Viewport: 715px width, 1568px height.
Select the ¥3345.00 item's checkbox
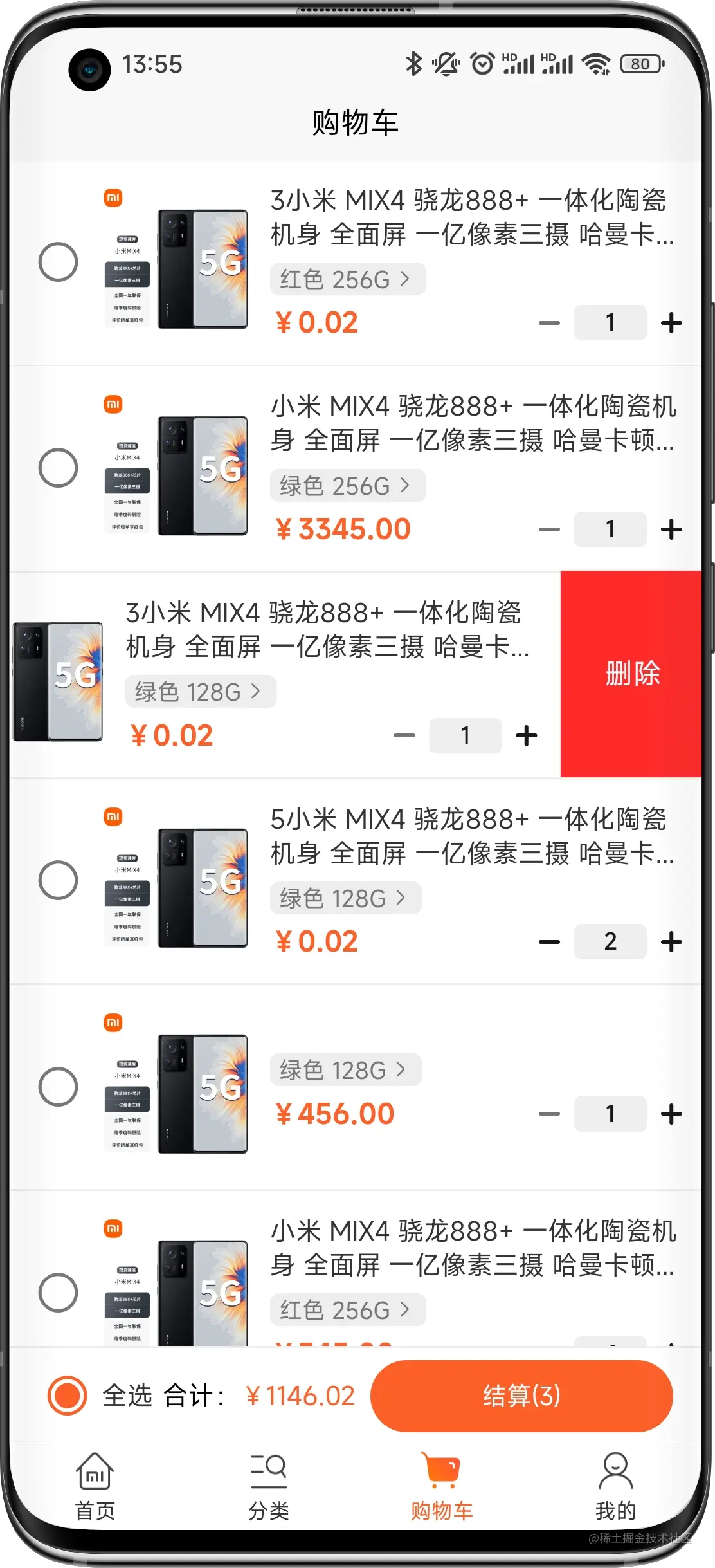(58, 468)
